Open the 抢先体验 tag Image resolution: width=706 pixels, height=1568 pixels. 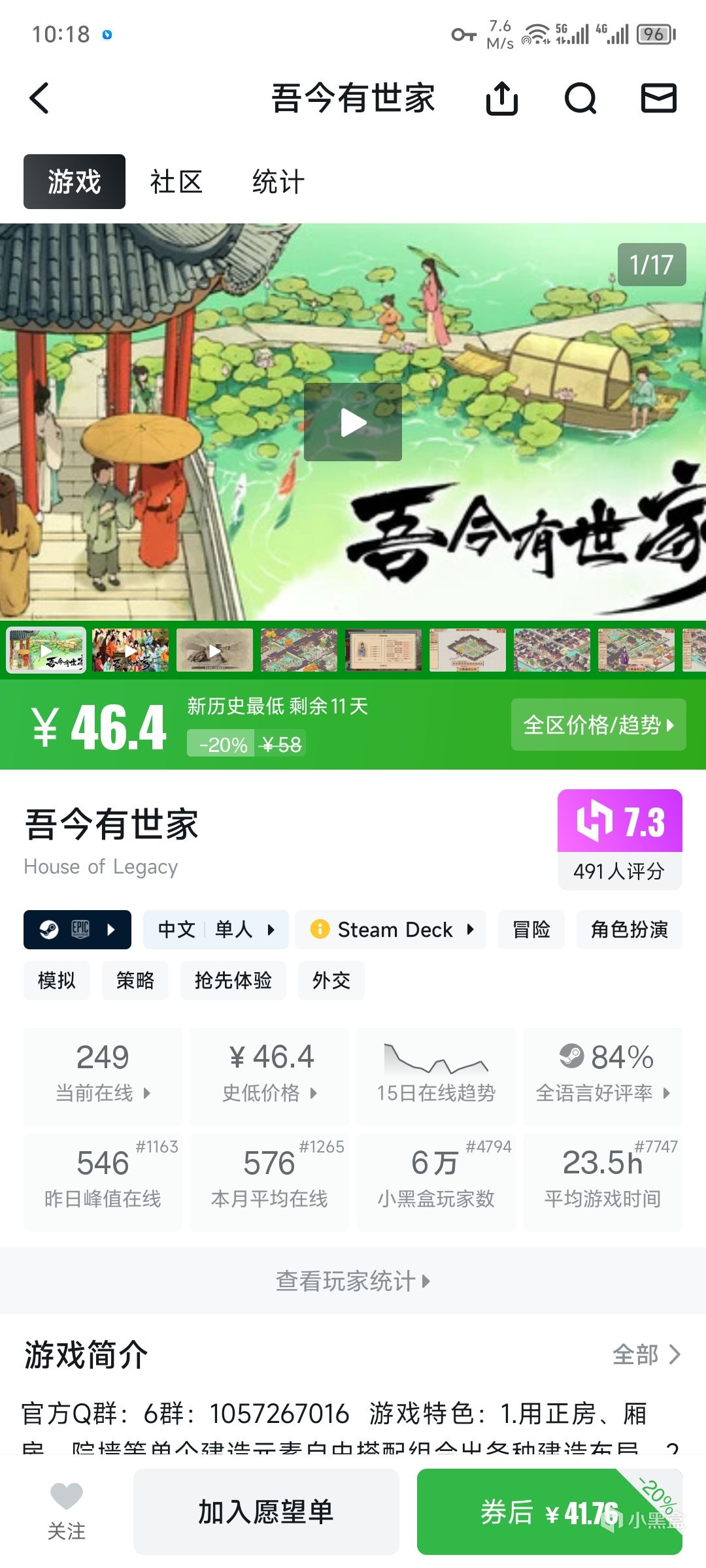pyautogui.click(x=233, y=981)
